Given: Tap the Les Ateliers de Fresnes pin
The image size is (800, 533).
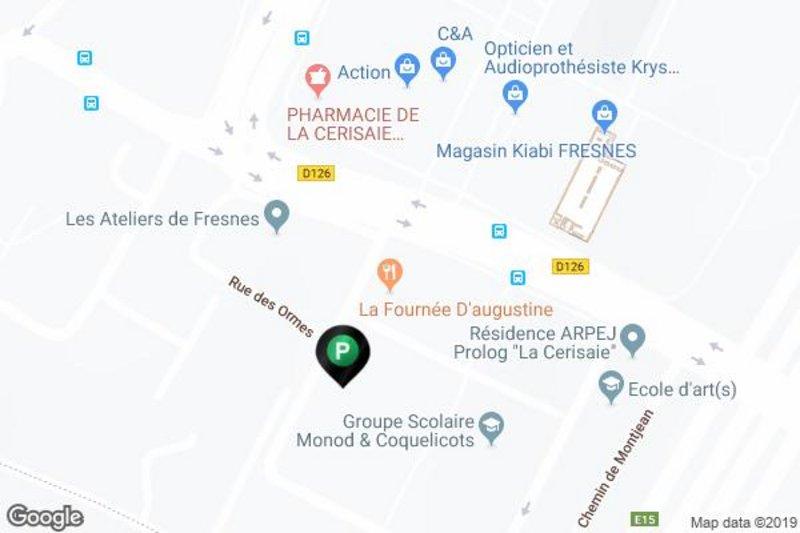Looking at the screenshot, I should point(278,216).
